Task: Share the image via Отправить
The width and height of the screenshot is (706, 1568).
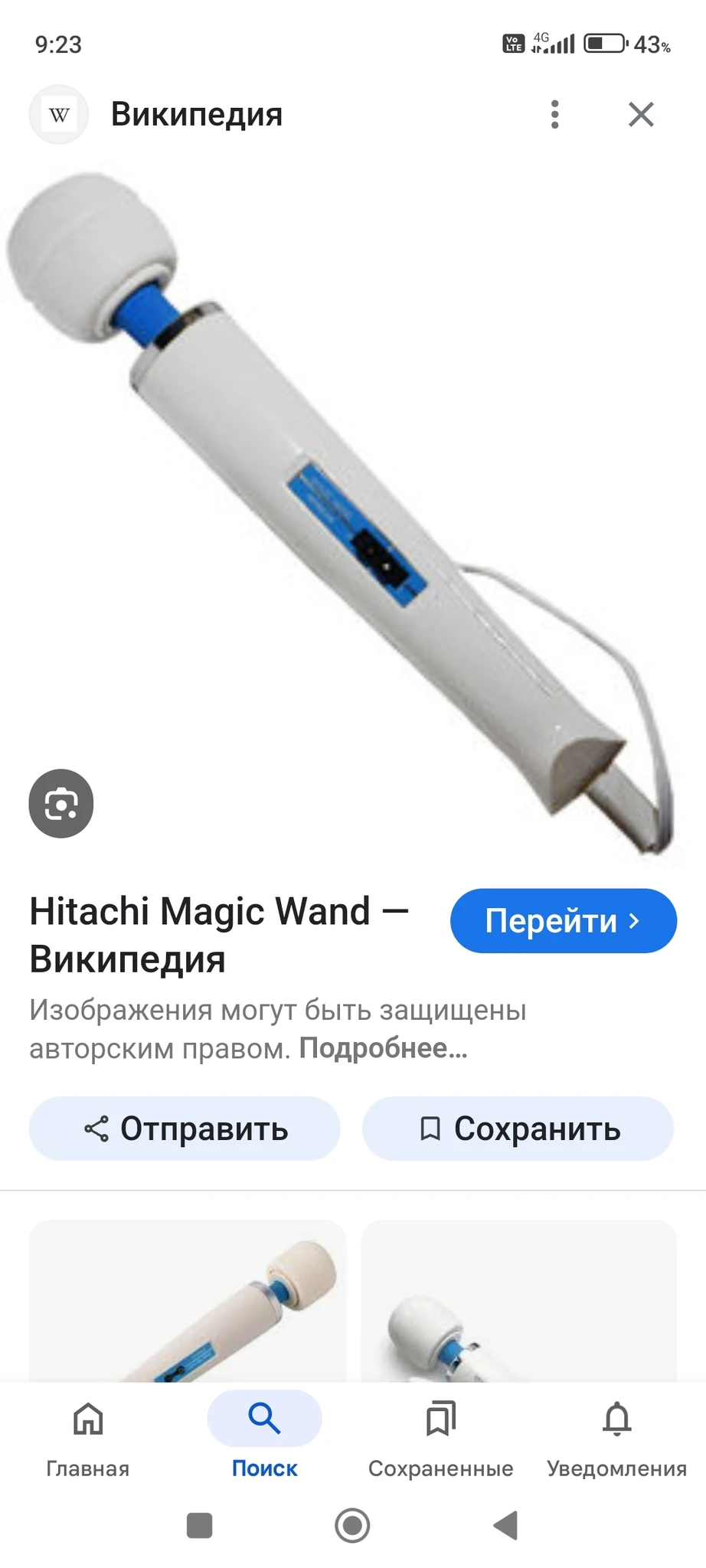Action: [x=185, y=1129]
